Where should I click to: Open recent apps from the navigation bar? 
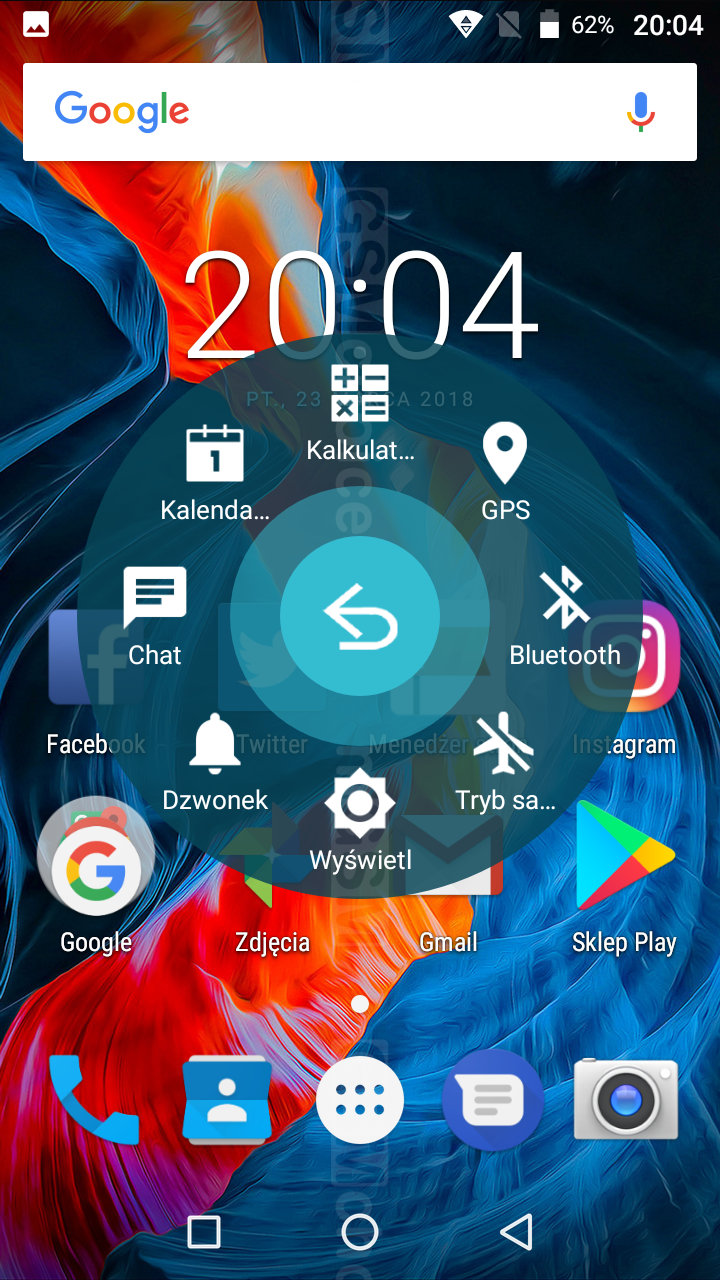click(x=204, y=1232)
